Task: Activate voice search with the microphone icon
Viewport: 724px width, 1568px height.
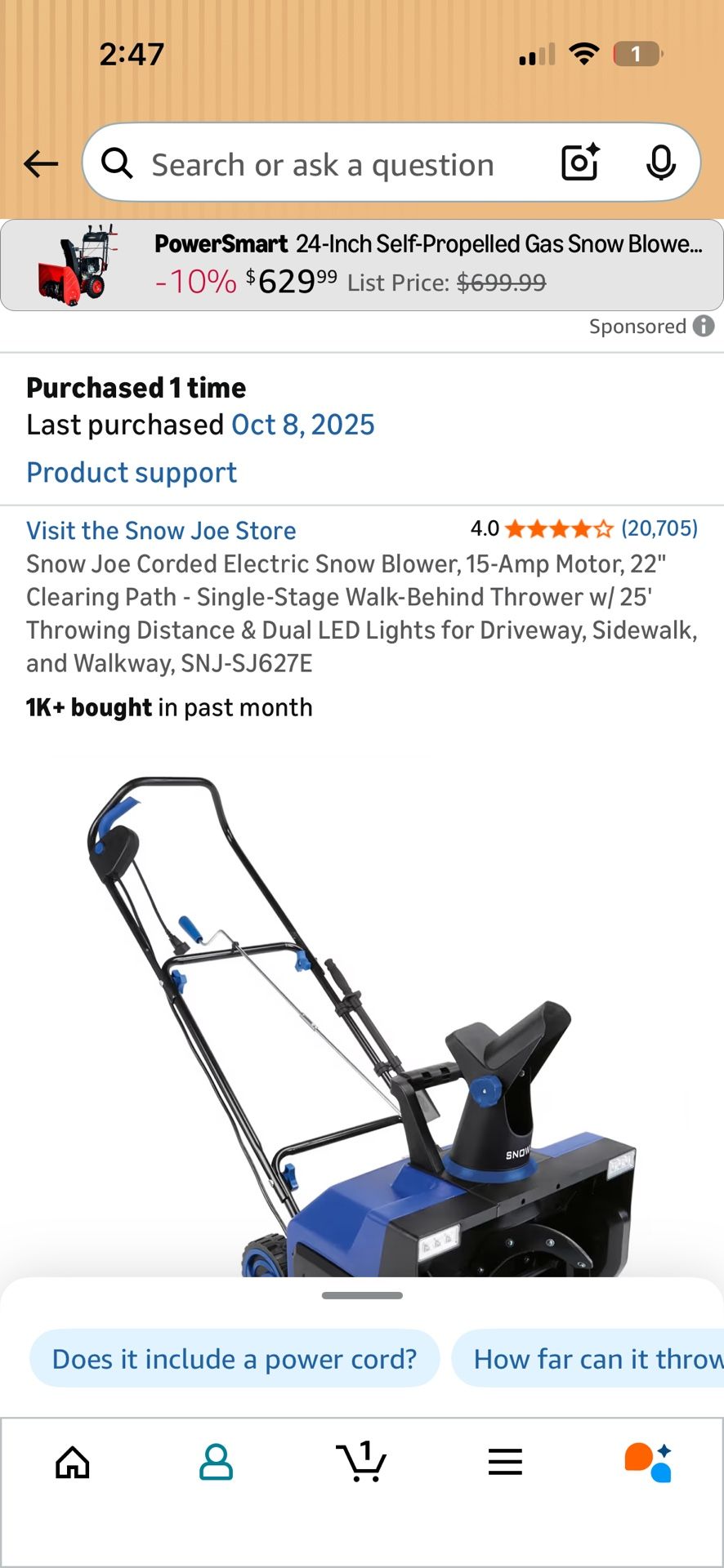Action: pos(663,163)
